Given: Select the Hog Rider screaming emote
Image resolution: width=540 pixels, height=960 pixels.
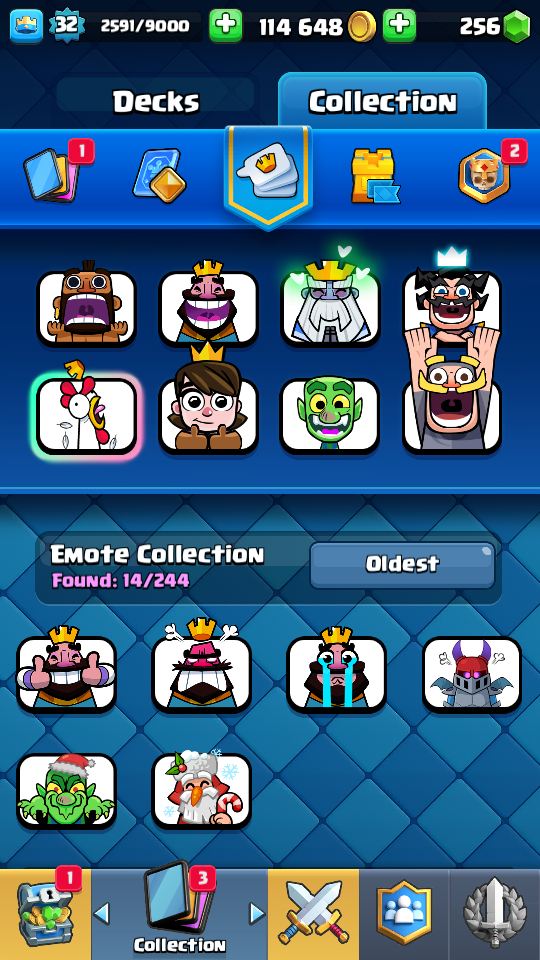Looking at the screenshot, I should [x=86, y=305].
